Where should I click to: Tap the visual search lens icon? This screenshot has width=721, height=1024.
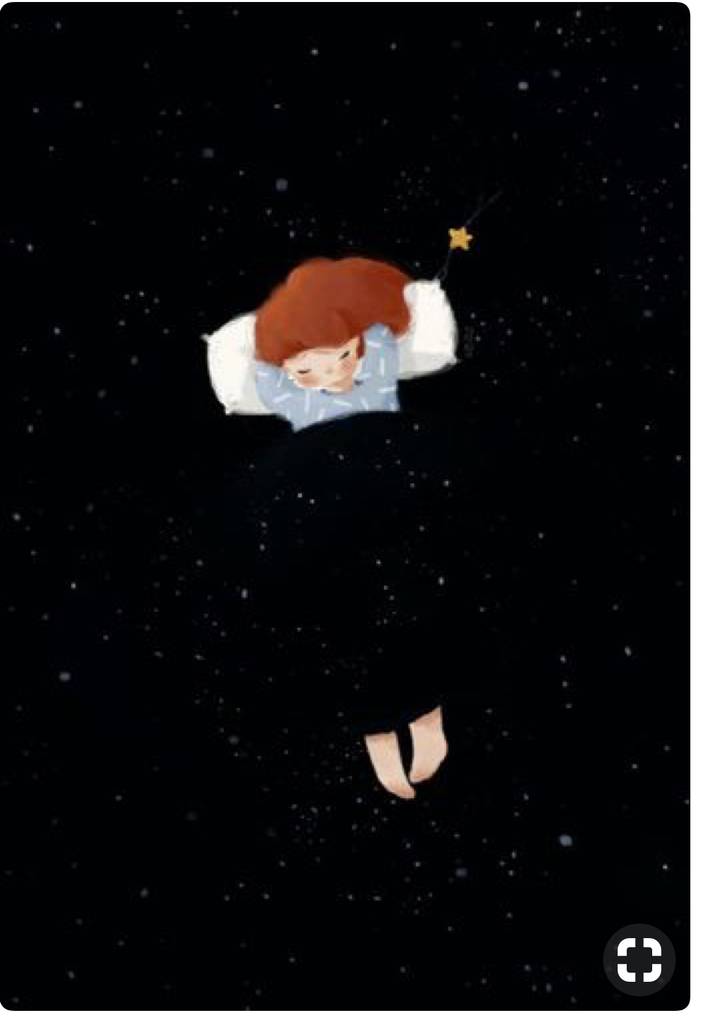click(639, 960)
